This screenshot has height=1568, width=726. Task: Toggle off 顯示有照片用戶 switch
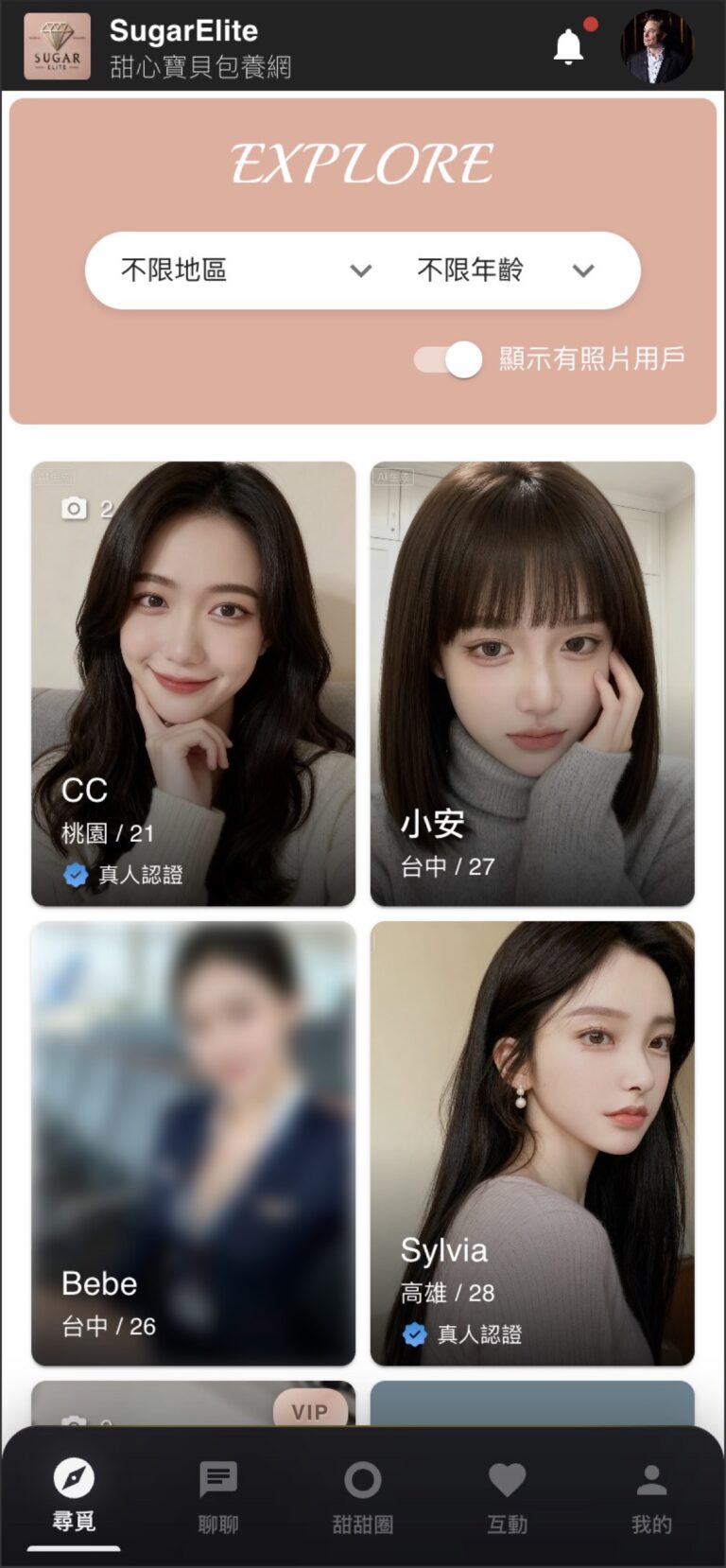pyautogui.click(x=450, y=359)
